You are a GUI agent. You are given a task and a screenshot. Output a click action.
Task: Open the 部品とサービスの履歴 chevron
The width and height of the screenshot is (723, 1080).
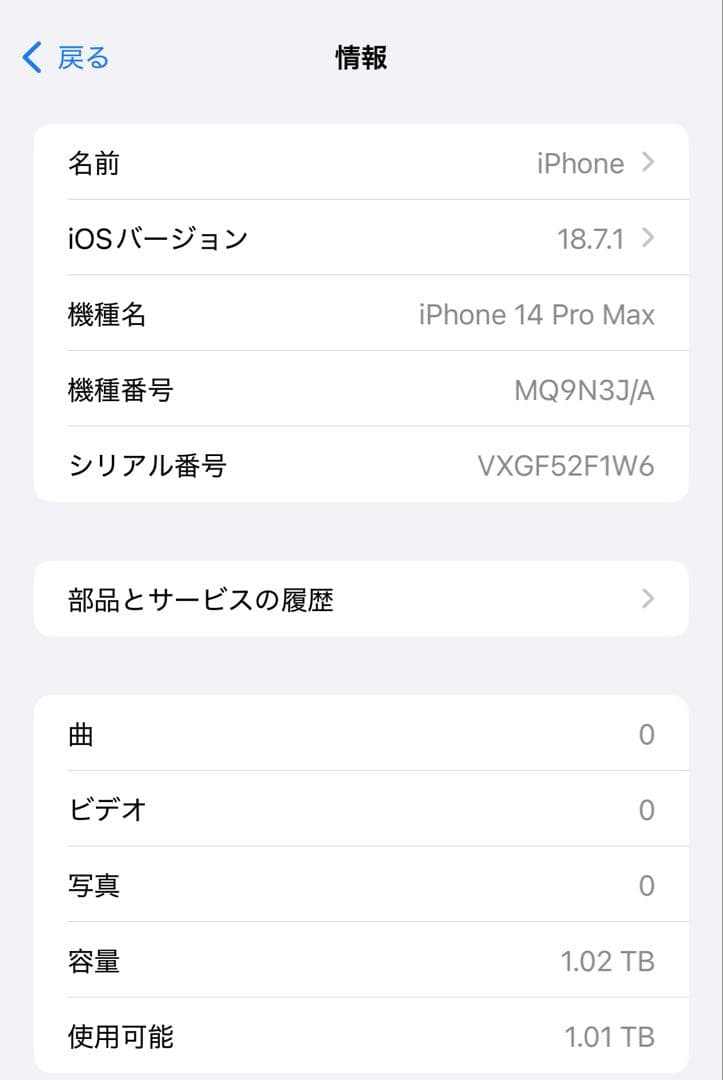(649, 598)
